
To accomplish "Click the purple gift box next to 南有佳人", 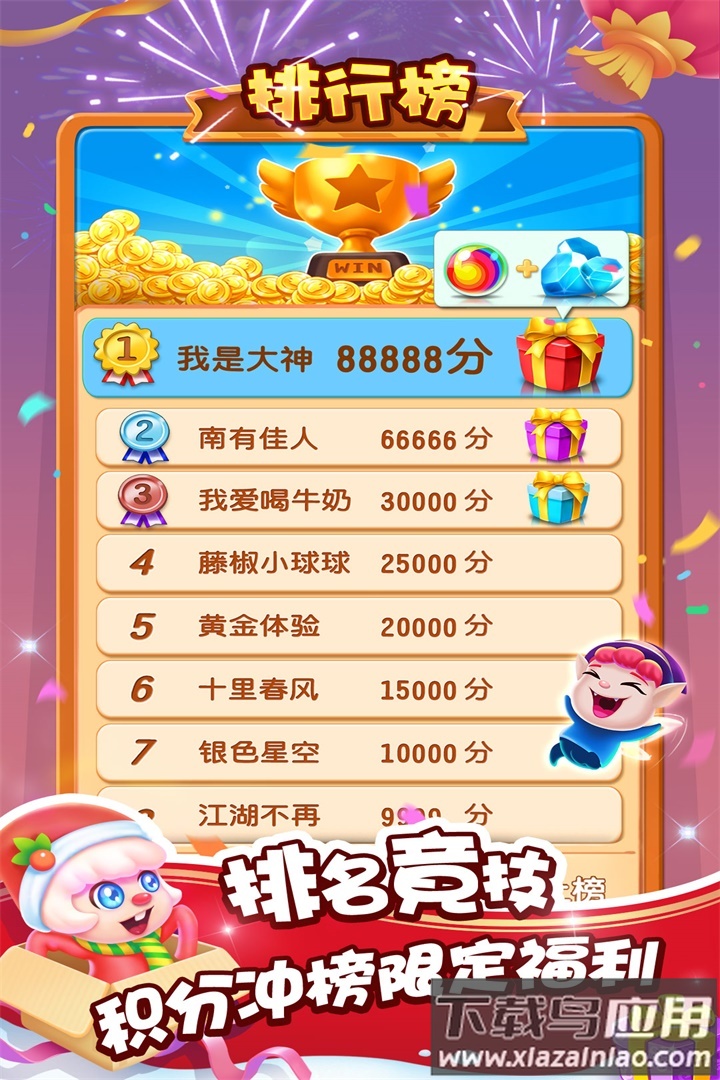I will coord(556,438).
